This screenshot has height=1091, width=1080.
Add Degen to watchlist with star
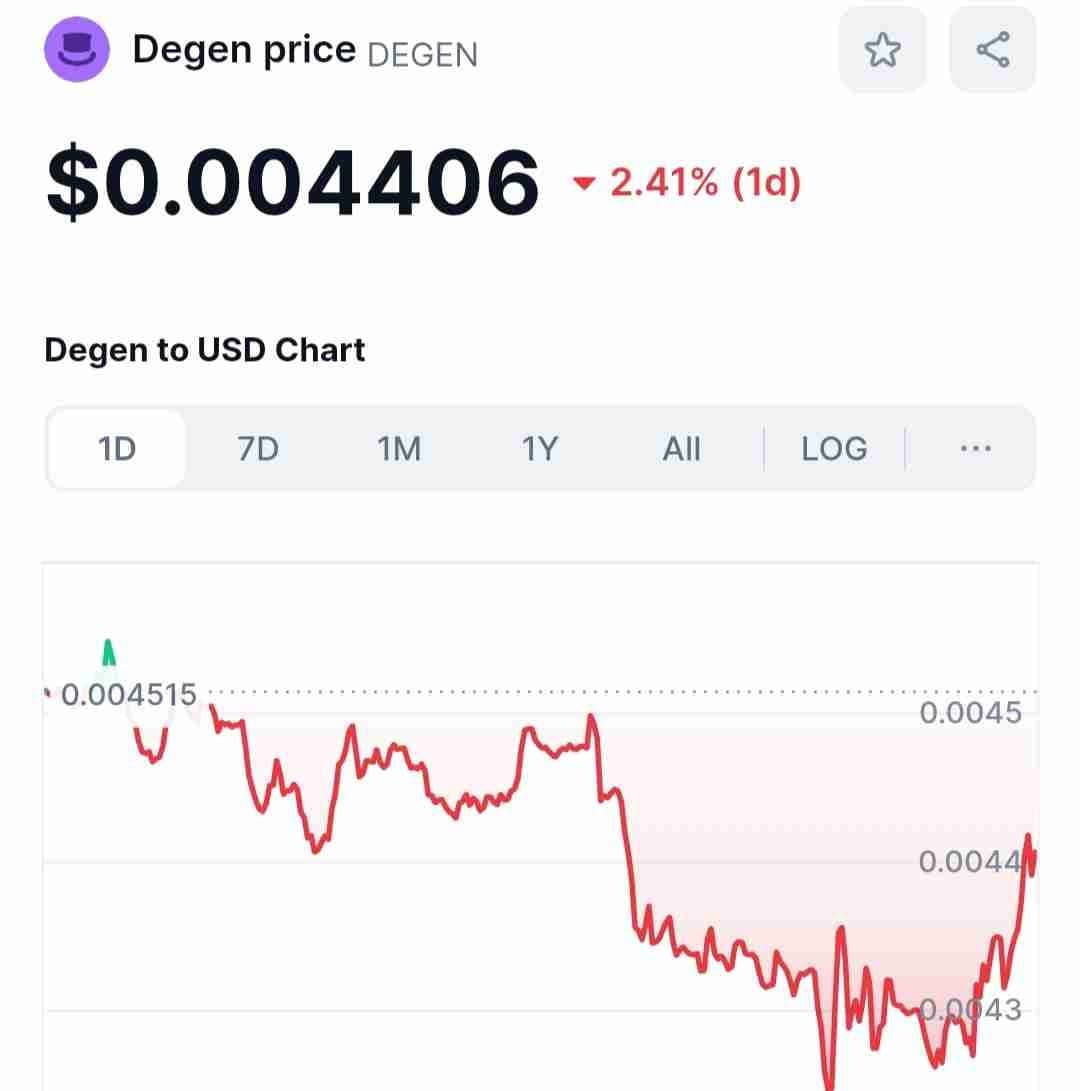(882, 49)
